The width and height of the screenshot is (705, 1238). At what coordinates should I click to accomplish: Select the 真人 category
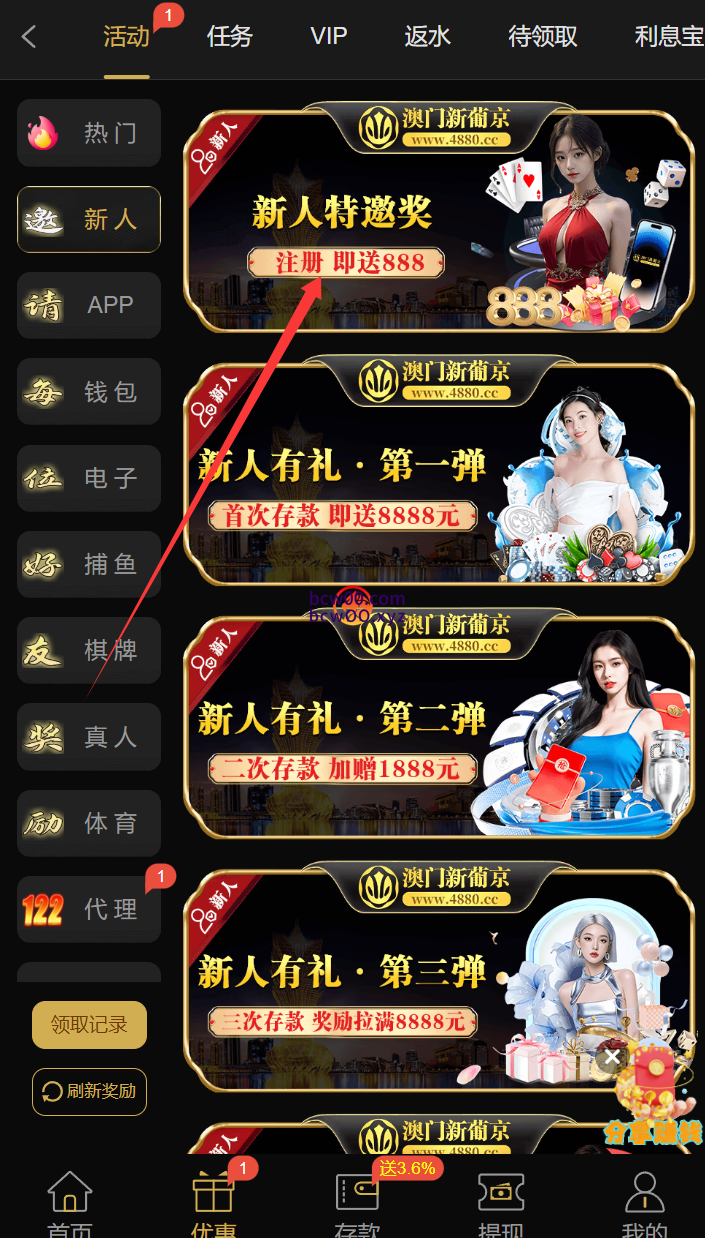(x=89, y=737)
